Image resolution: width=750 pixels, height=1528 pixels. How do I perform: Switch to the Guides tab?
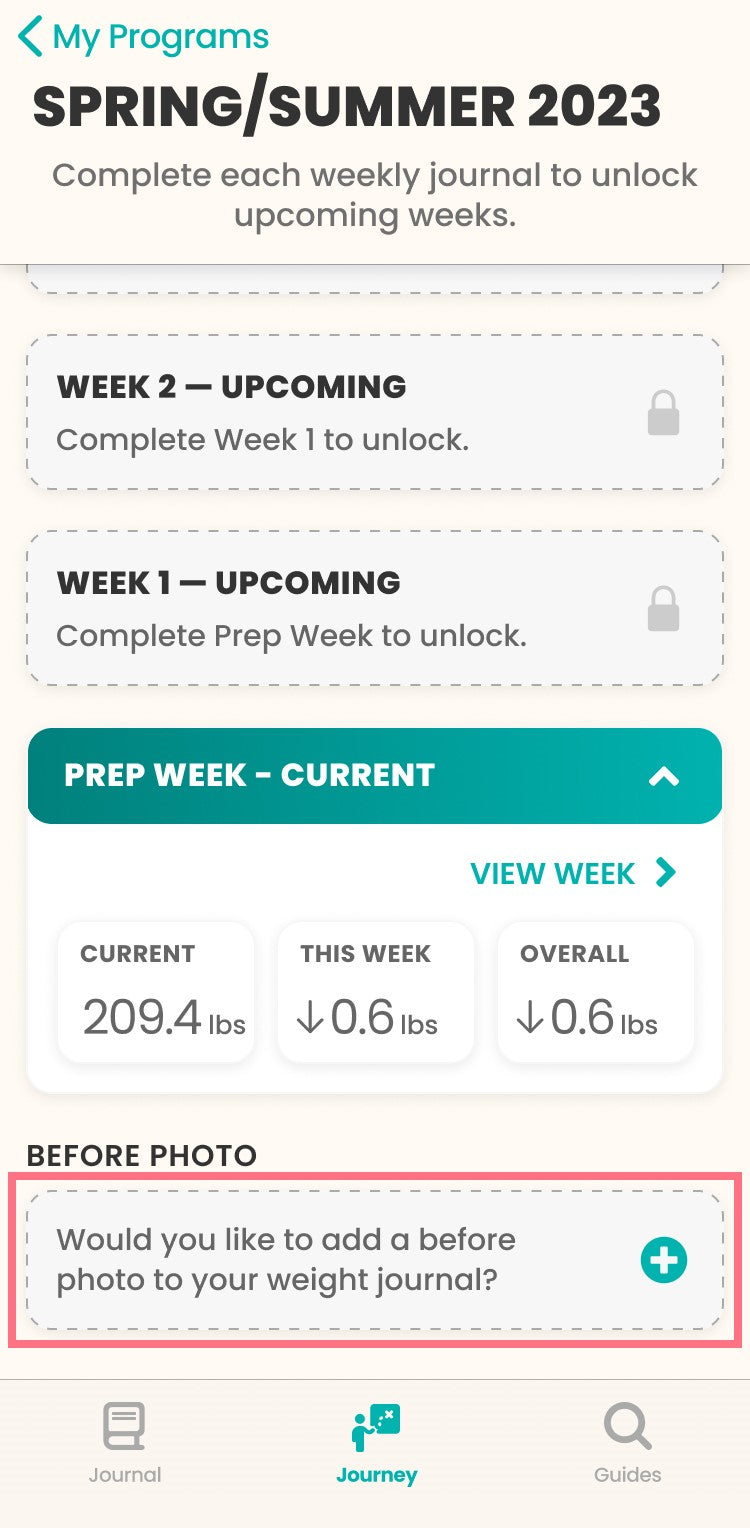click(x=627, y=1443)
